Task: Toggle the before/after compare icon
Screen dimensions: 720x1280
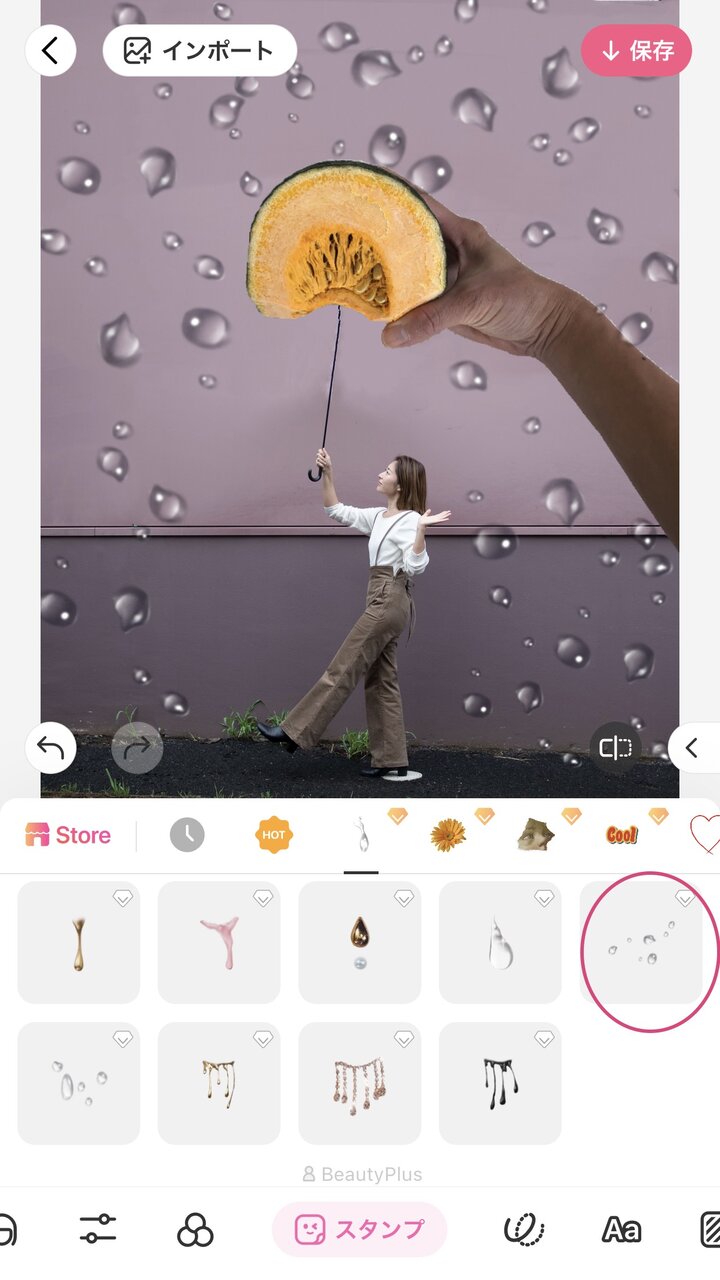Action: coord(615,747)
